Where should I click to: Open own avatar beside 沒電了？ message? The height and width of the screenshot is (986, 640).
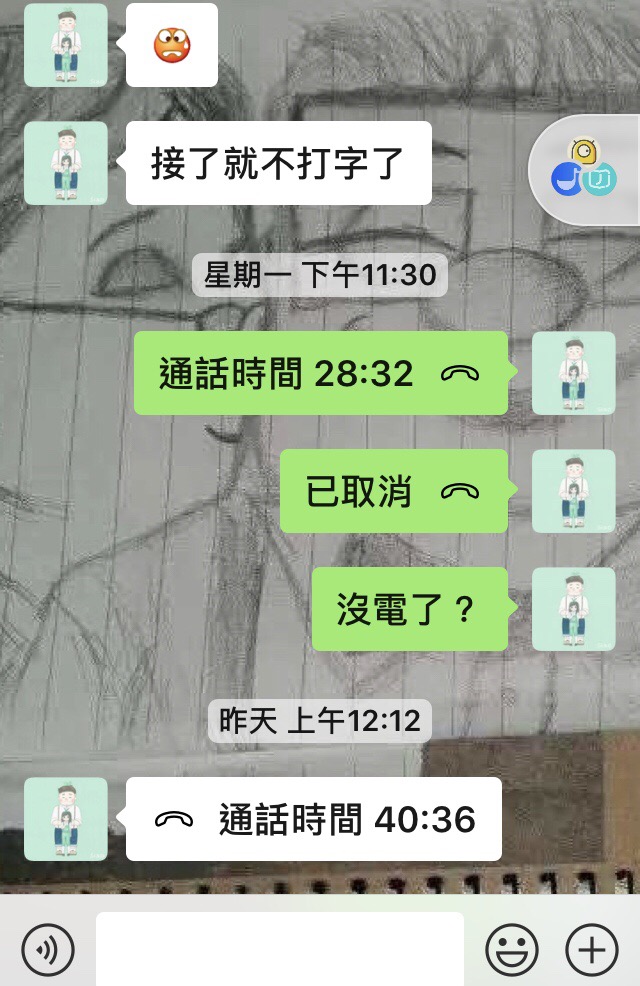[574, 609]
